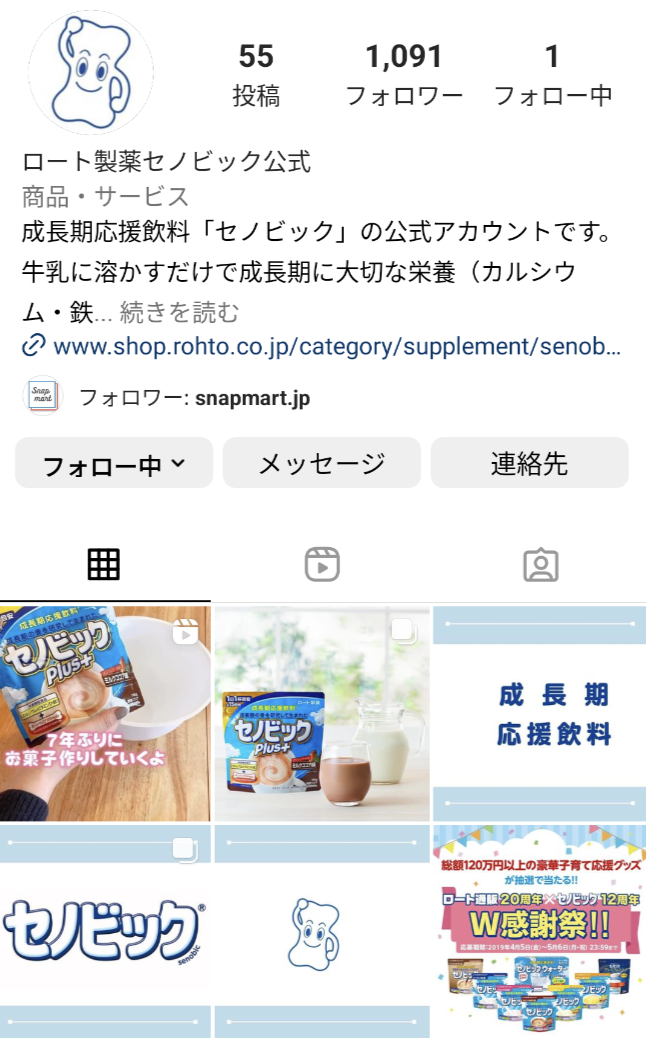Tap the 連絡先 button

529,463
